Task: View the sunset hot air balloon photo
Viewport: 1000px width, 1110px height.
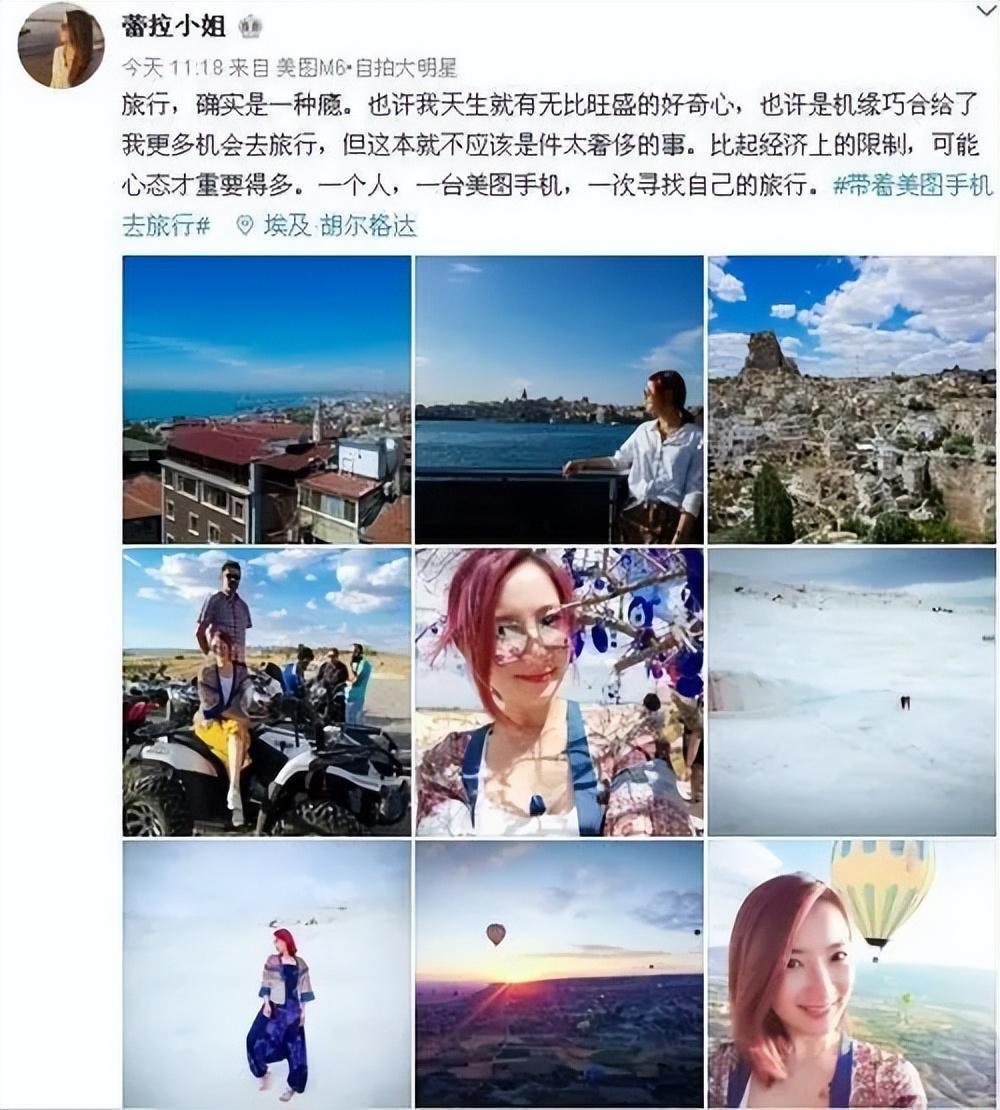Action: click(559, 973)
